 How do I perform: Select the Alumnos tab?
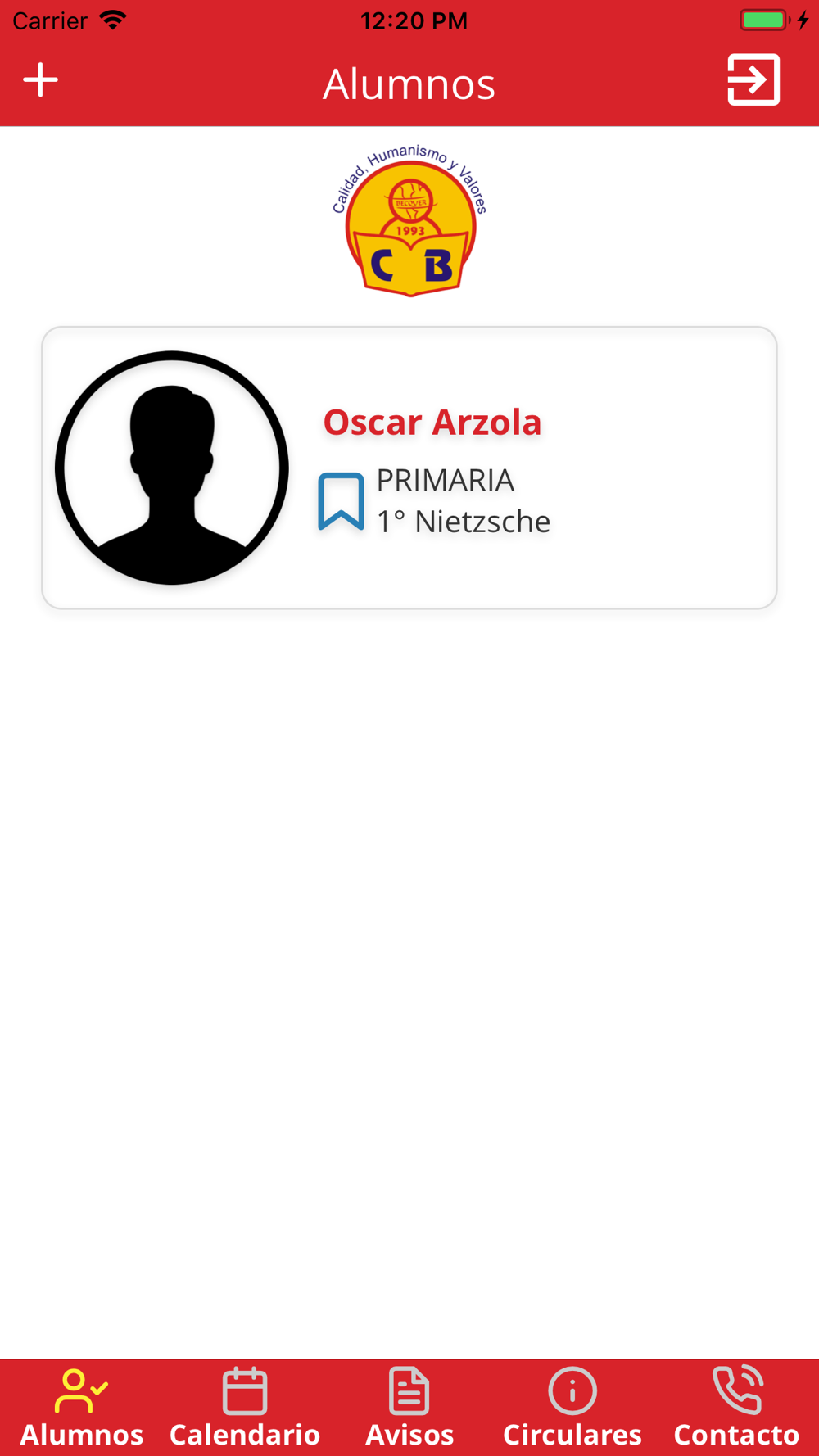click(x=82, y=1409)
